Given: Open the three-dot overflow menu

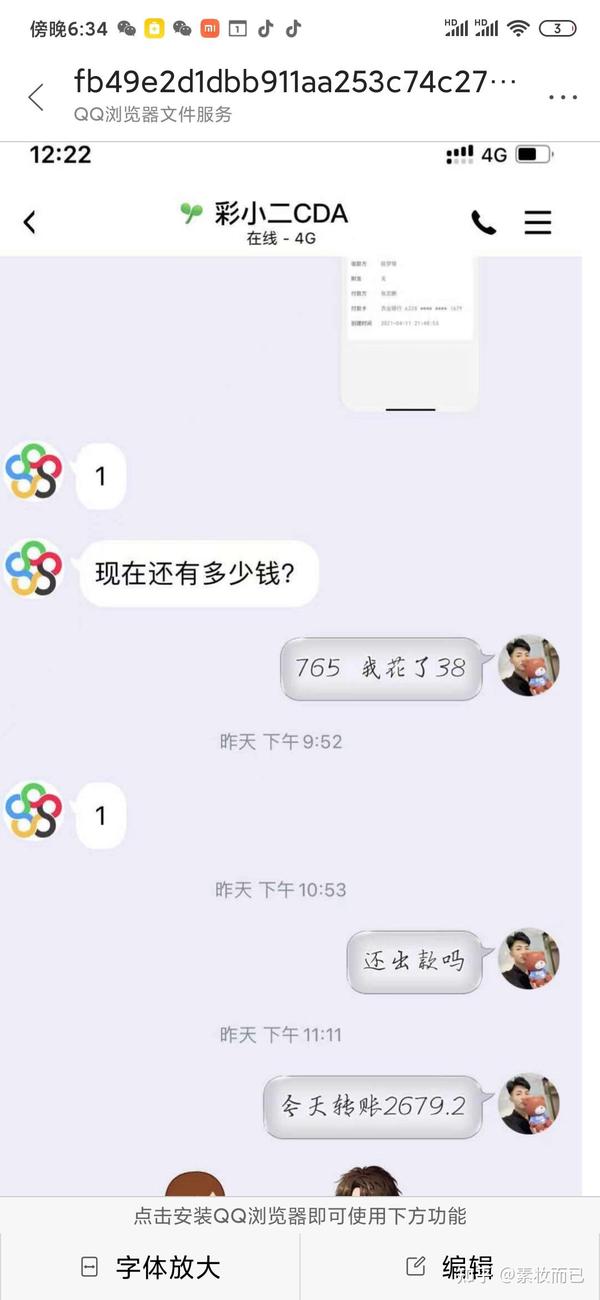Looking at the screenshot, I should (x=563, y=97).
